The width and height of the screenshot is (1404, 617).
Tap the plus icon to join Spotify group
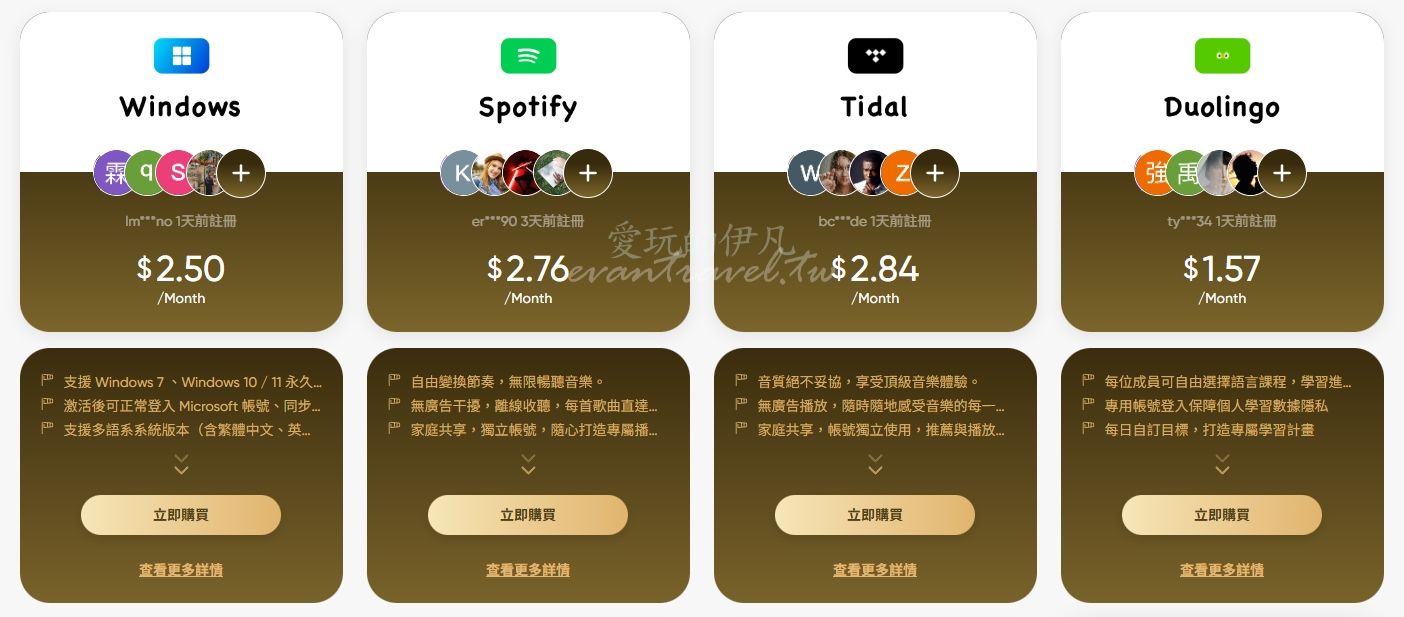588,173
